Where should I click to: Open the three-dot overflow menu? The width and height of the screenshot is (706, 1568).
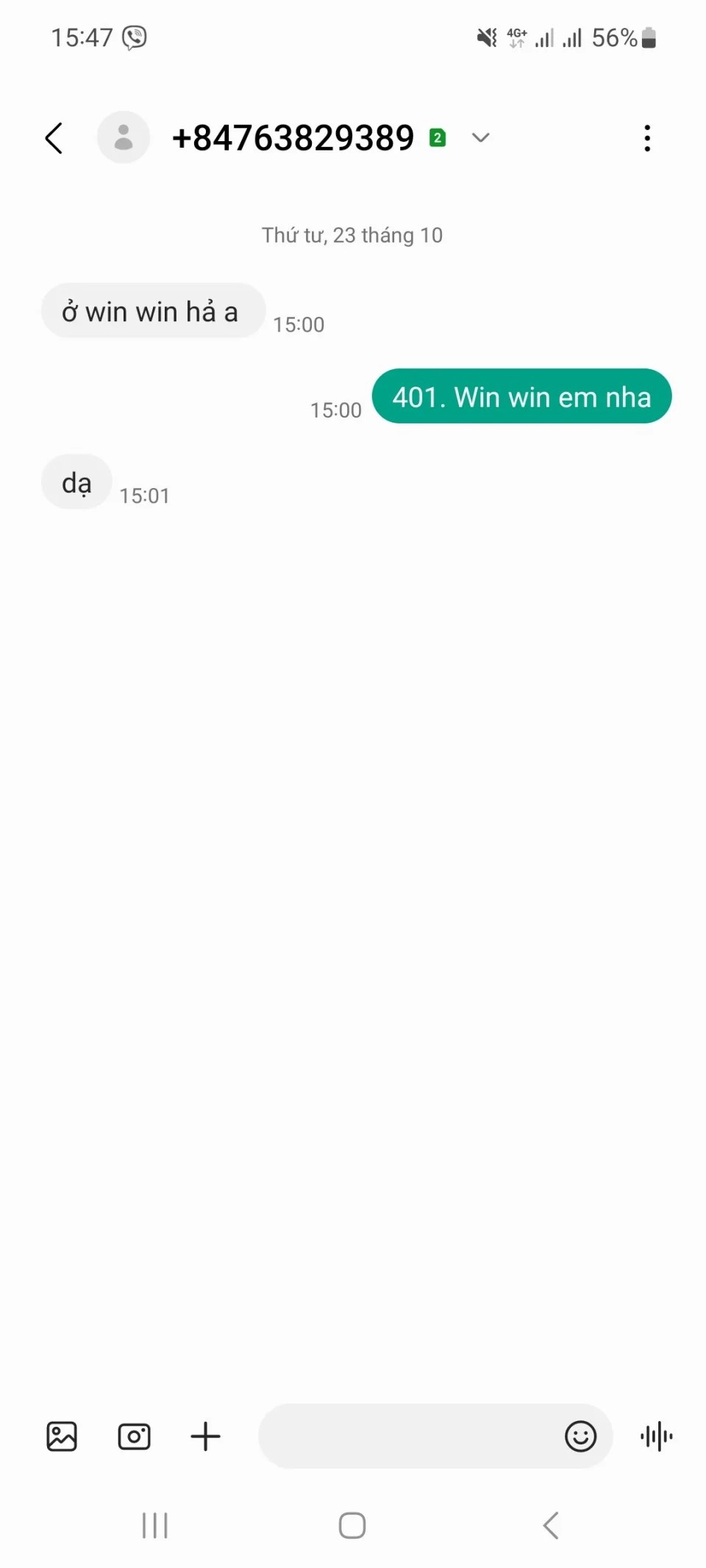tap(647, 137)
